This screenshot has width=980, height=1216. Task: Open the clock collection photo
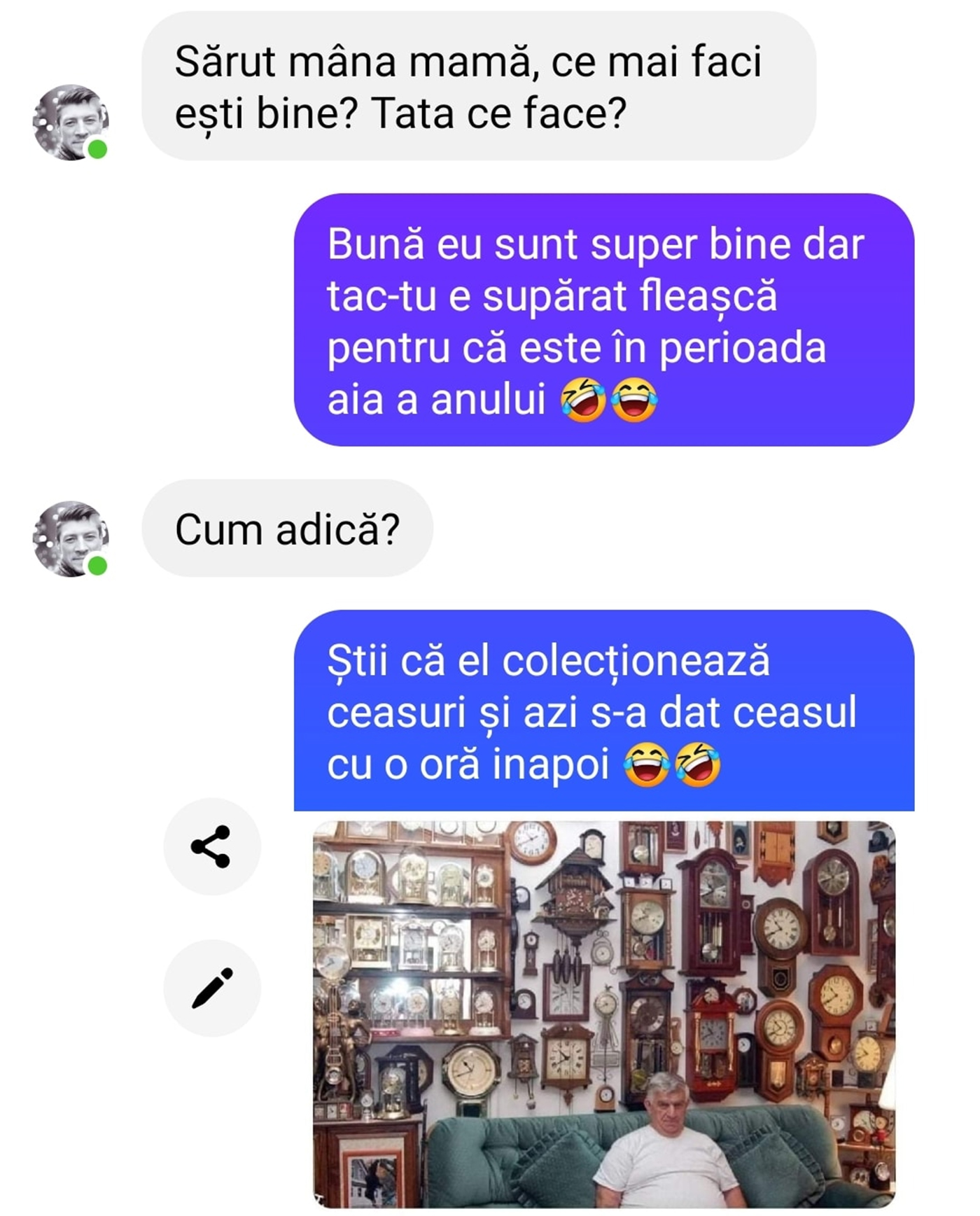point(603,1014)
